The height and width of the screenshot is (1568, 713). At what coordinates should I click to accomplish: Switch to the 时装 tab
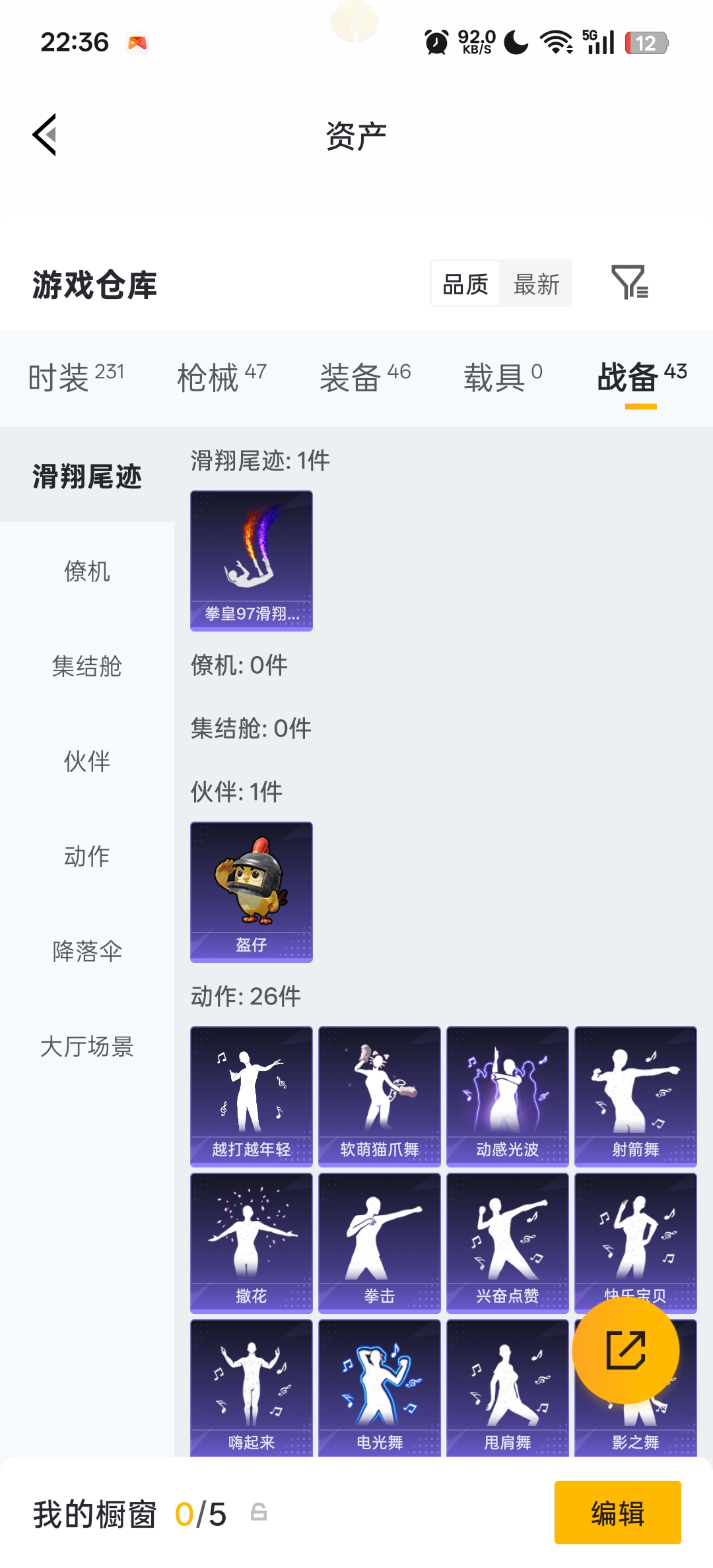76,377
